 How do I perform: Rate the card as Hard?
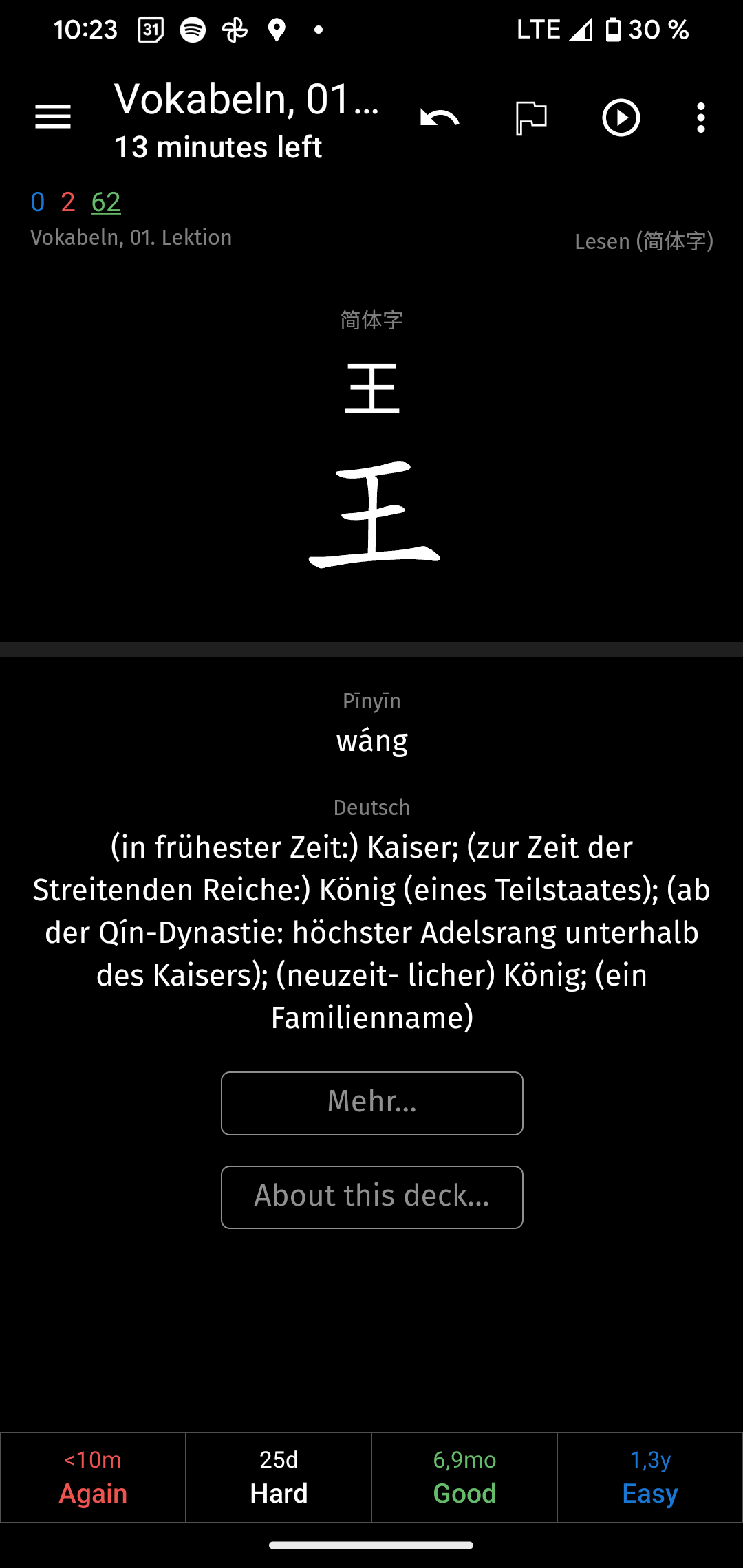pos(279,1477)
